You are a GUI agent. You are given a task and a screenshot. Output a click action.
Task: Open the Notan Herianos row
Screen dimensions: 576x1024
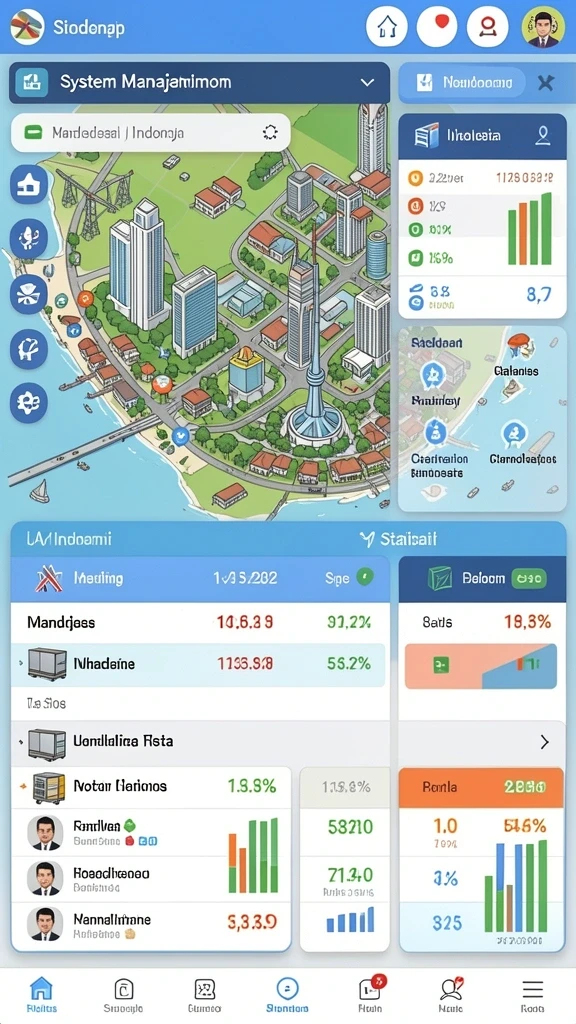click(x=151, y=786)
